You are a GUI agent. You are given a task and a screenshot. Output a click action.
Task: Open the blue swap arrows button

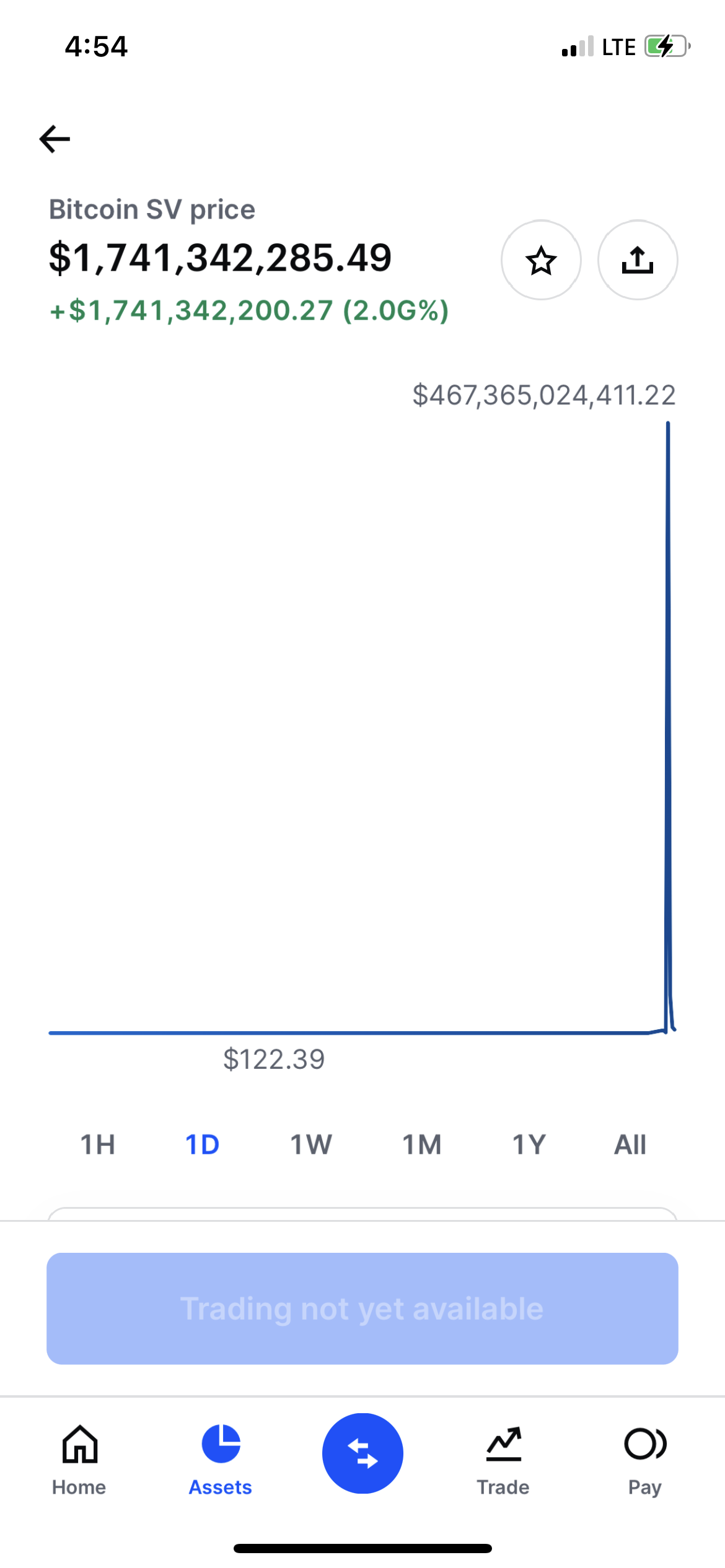pyautogui.click(x=362, y=1453)
